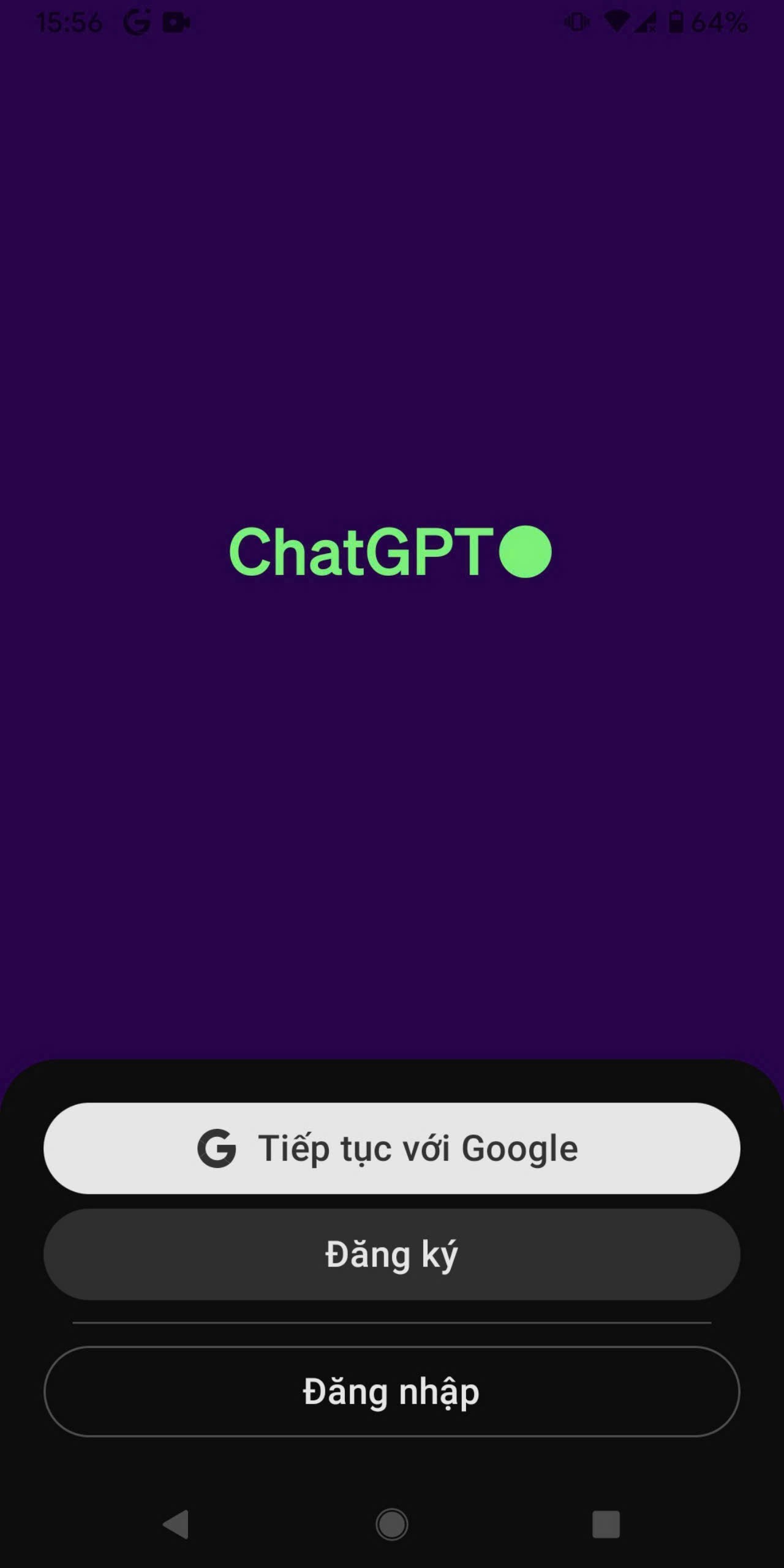Click the divider line above Đăng nhập
The image size is (784, 1568).
[392, 1323]
